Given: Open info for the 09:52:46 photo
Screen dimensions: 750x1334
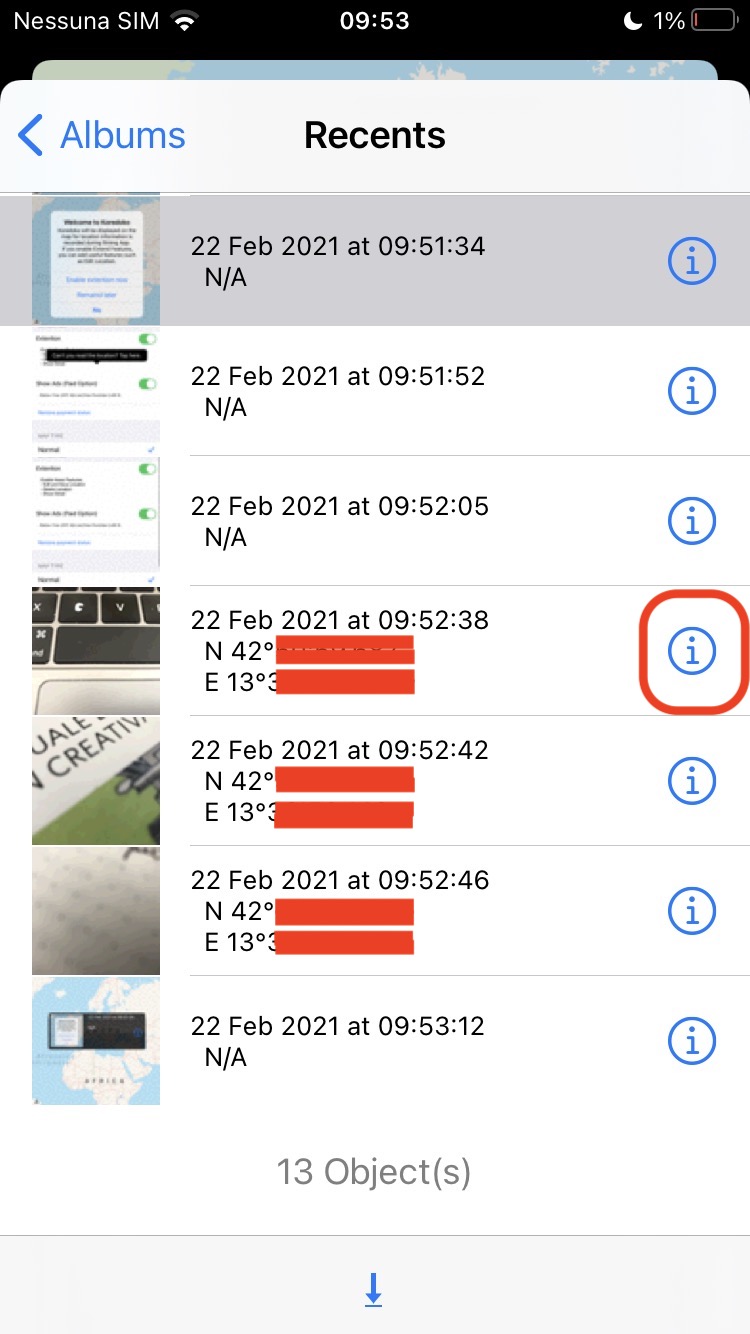Looking at the screenshot, I should tap(692, 911).
